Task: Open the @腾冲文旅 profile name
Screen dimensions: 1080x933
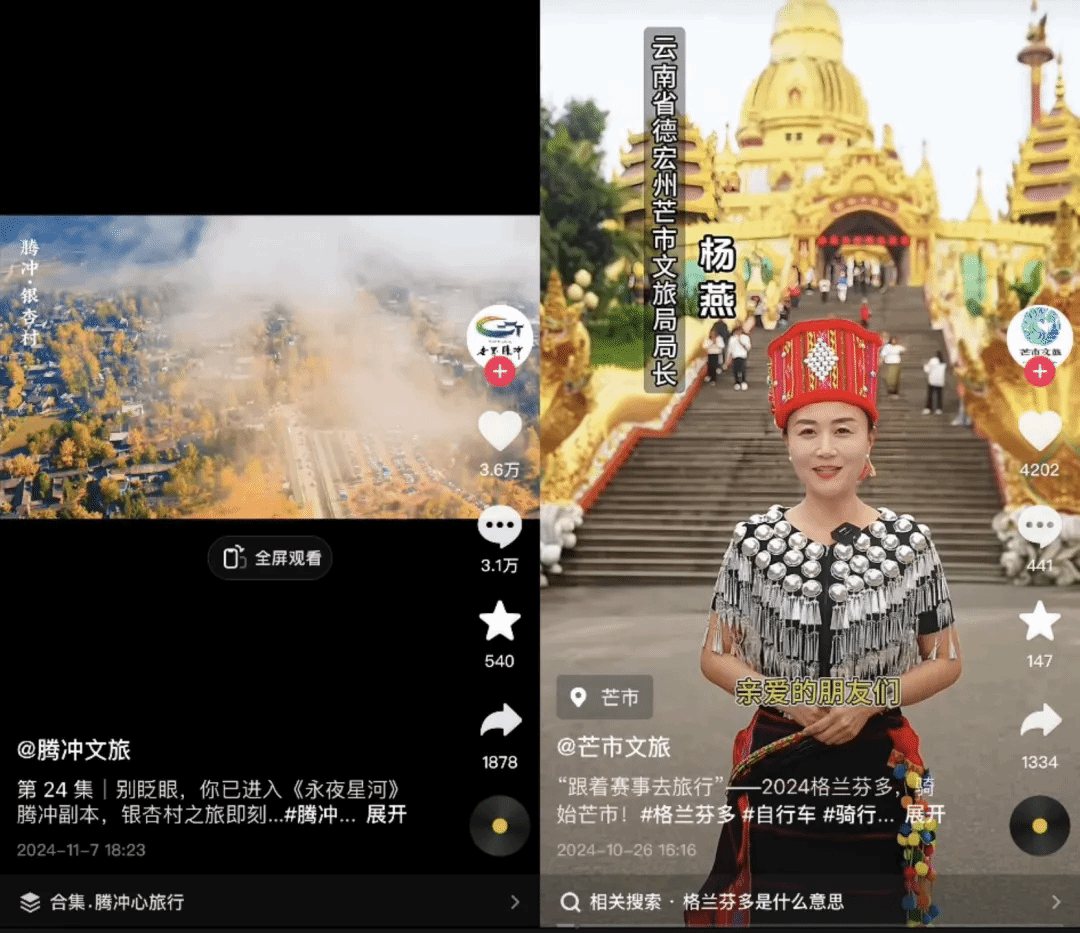Action: coord(74,750)
